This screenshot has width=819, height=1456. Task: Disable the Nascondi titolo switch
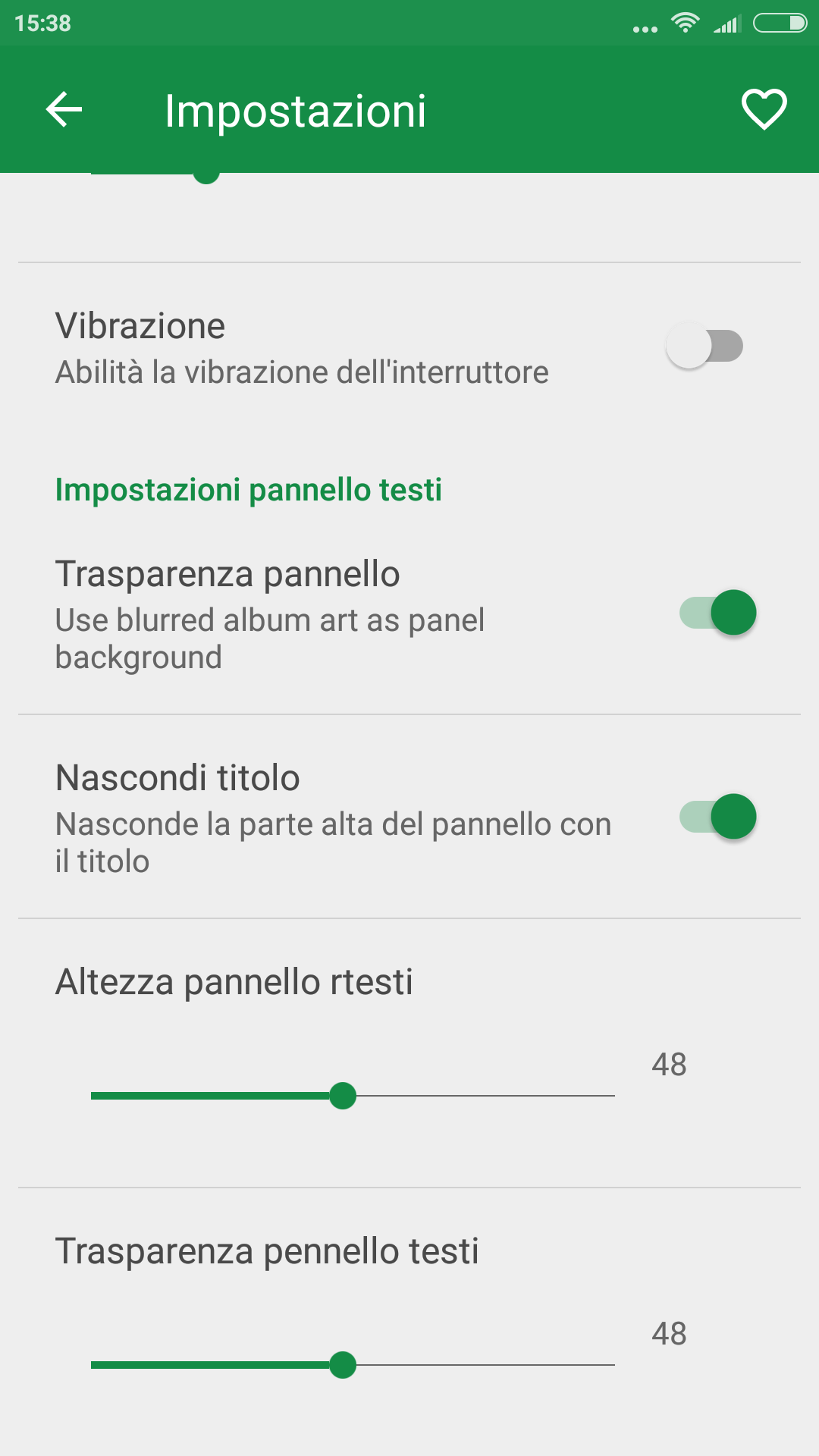pyautogui.click(x=718, y=817)
